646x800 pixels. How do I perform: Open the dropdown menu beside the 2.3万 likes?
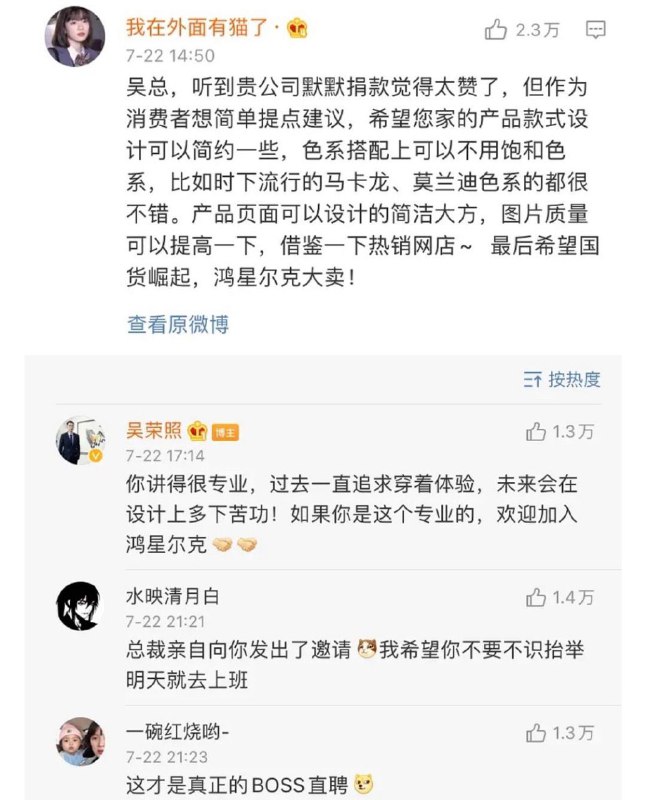tap(595, 30)
